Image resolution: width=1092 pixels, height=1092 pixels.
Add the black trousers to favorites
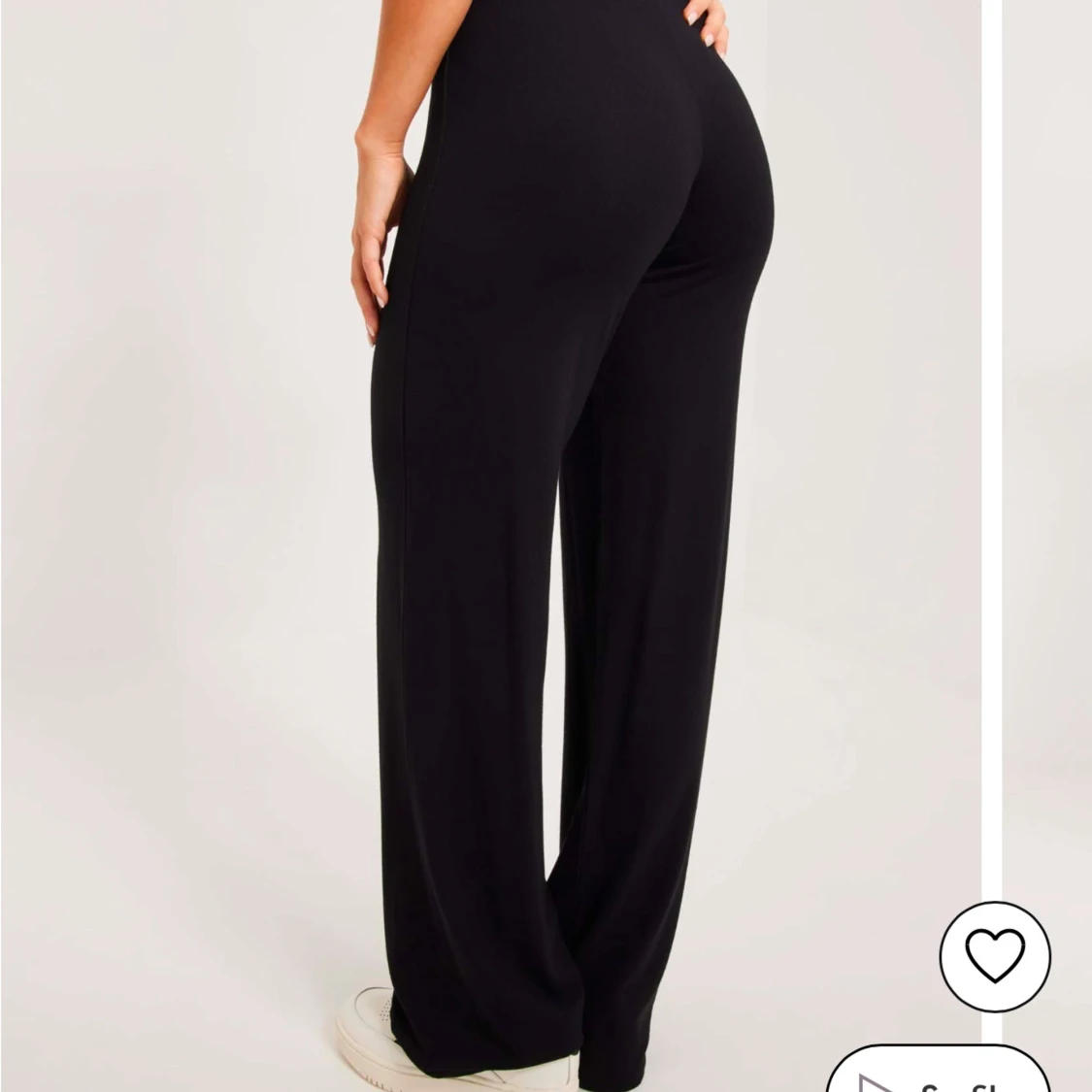coord(995,956)
